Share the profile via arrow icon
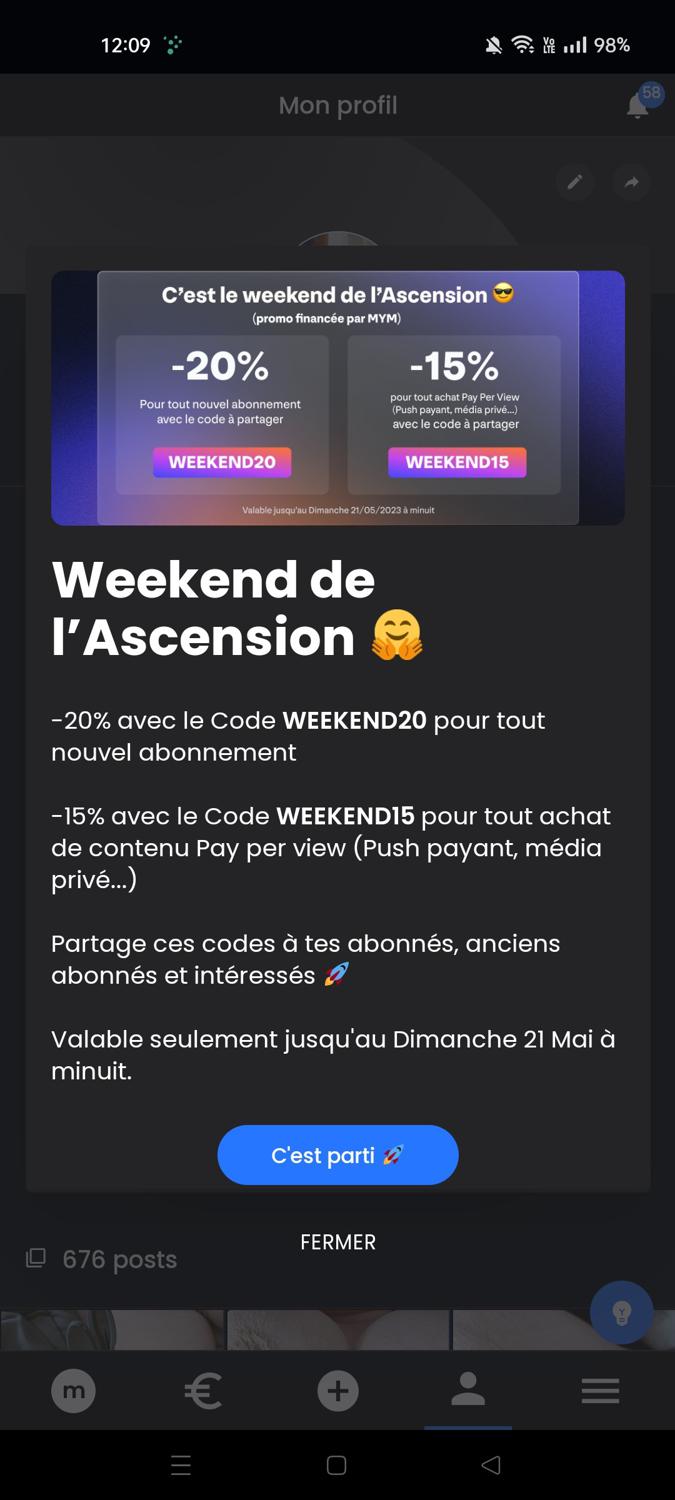675x1500 pixels. click(631, 182)
